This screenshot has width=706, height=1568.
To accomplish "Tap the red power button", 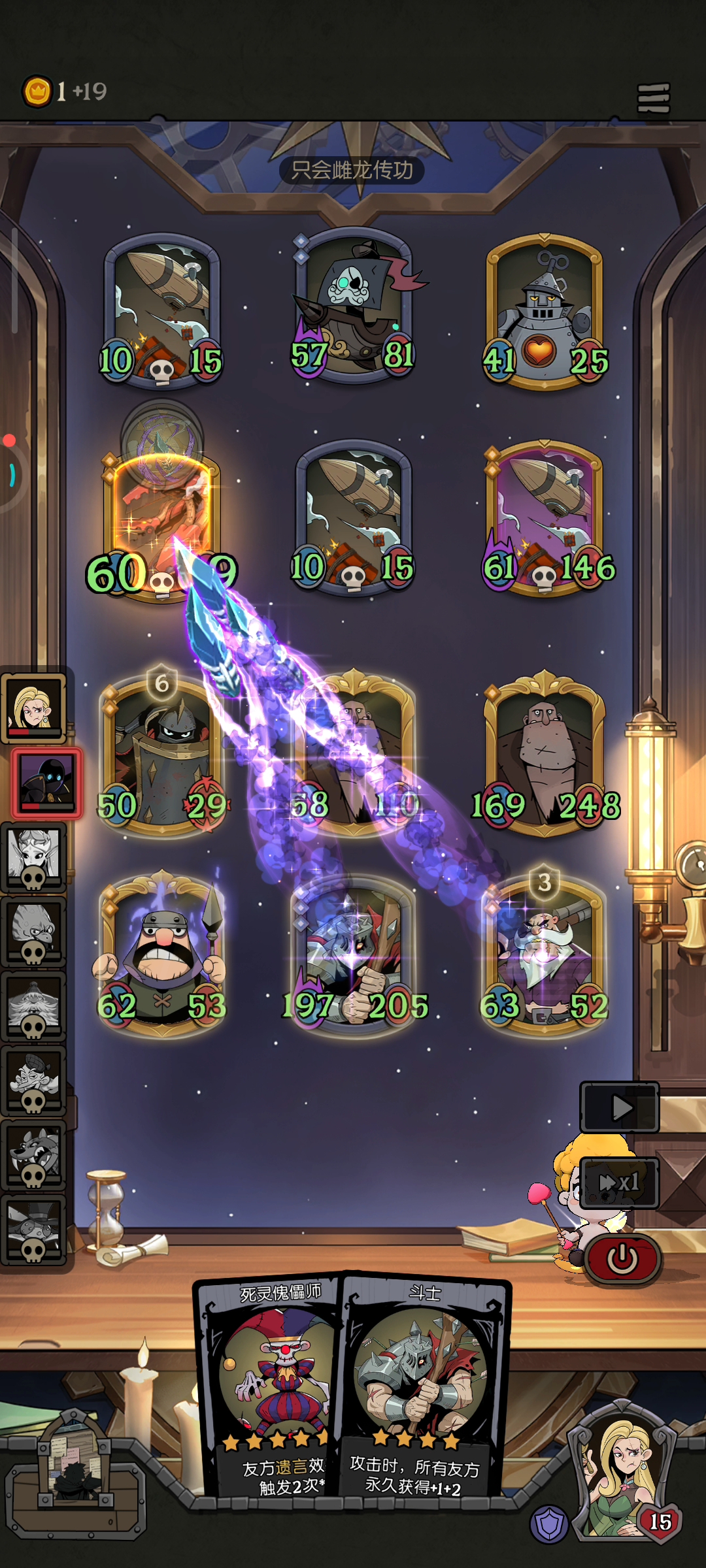I will click(622, 1258).
